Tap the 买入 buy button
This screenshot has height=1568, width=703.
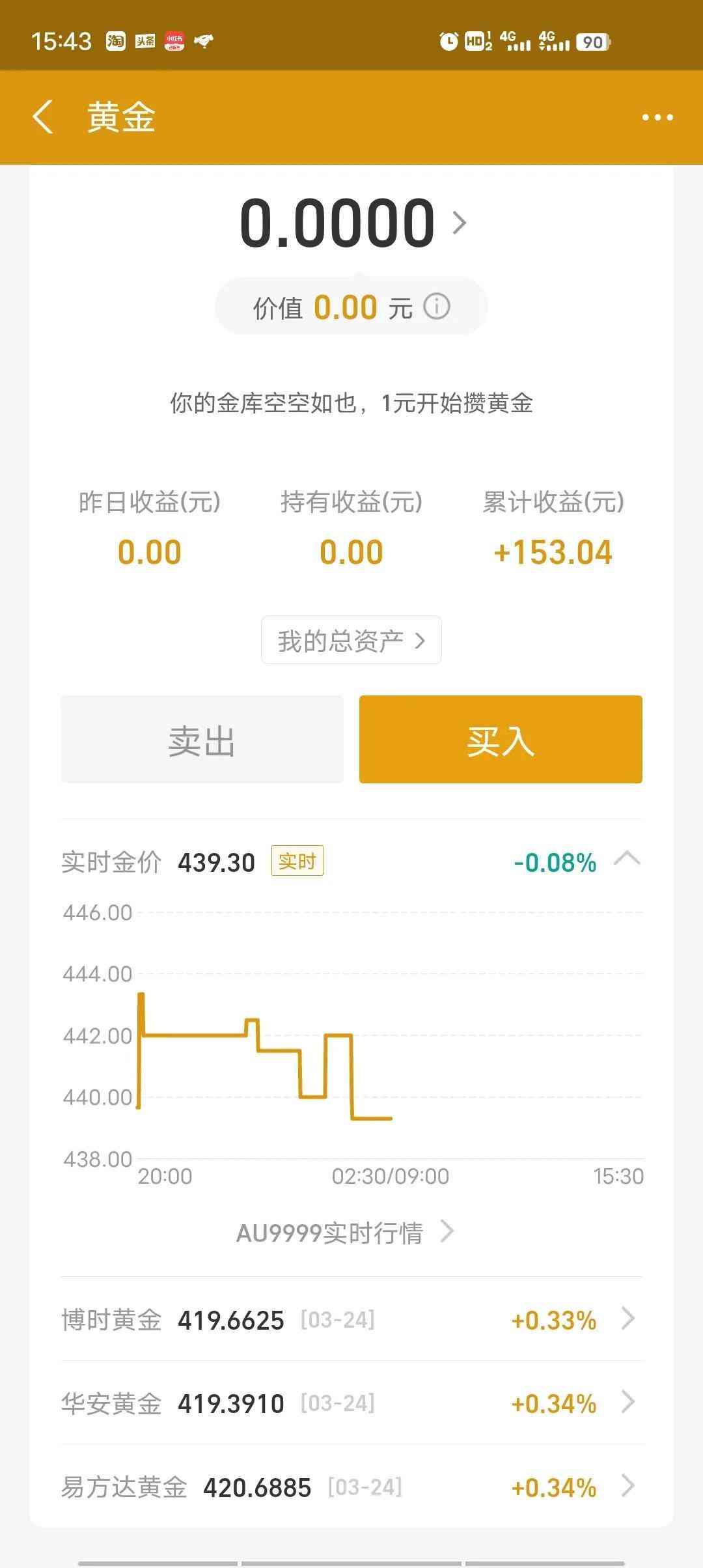tap(500, 740)
